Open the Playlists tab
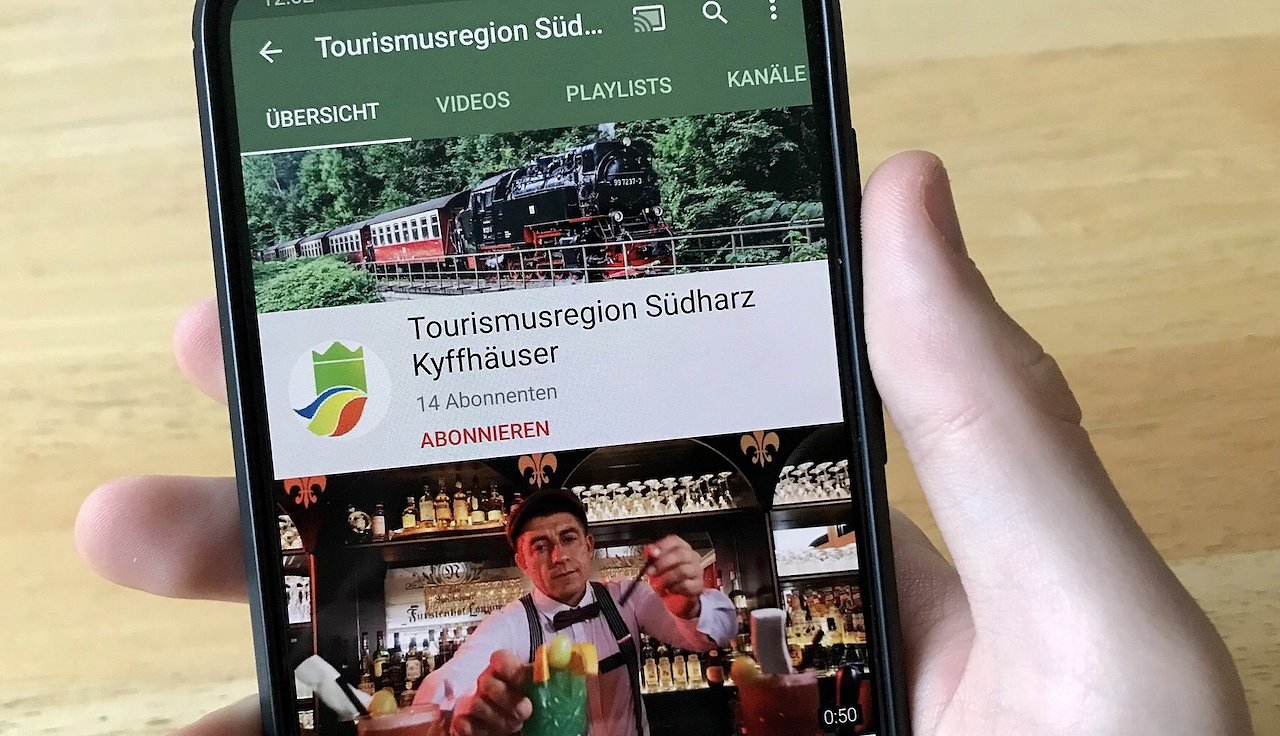This screenshot has width=1280, height=736. click(618, 90)
